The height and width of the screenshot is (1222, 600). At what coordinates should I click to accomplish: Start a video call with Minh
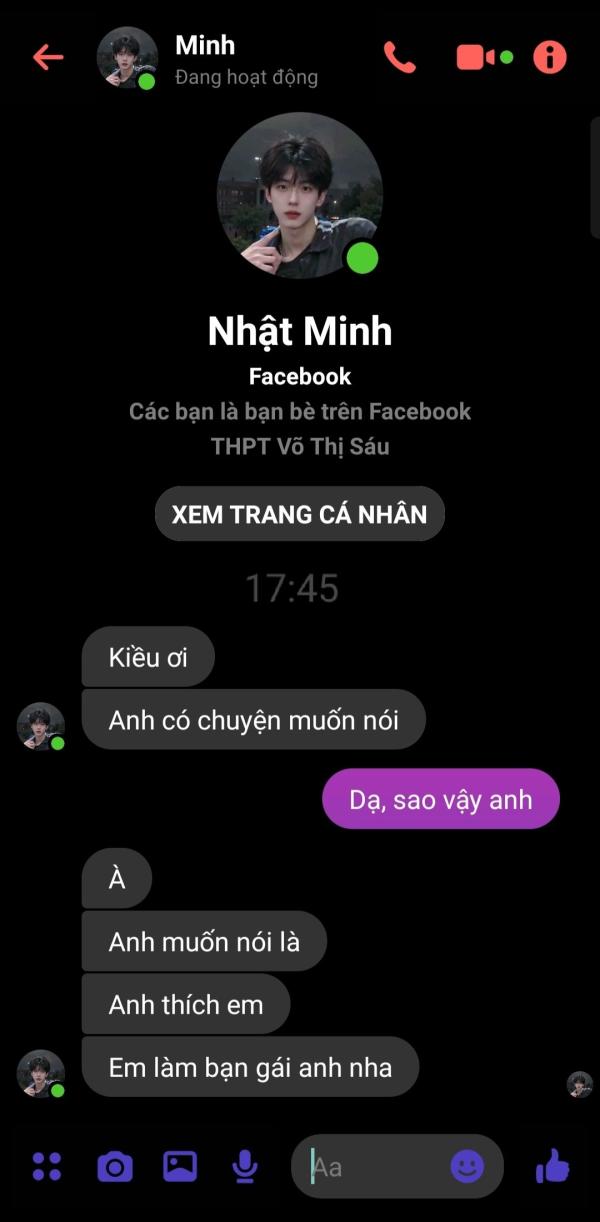coord(477,57)
